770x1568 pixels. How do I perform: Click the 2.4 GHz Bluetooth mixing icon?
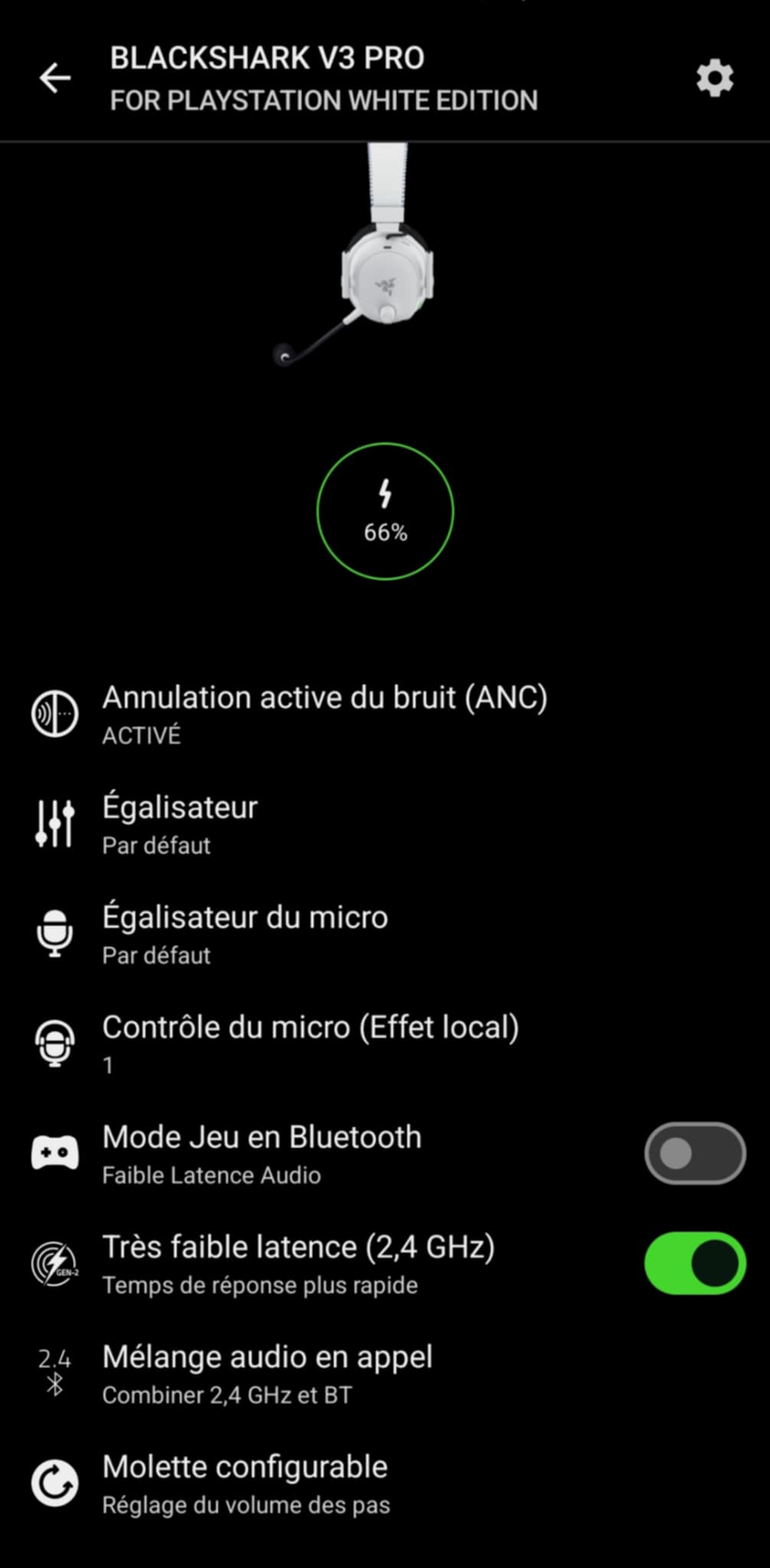[55, 1374]
